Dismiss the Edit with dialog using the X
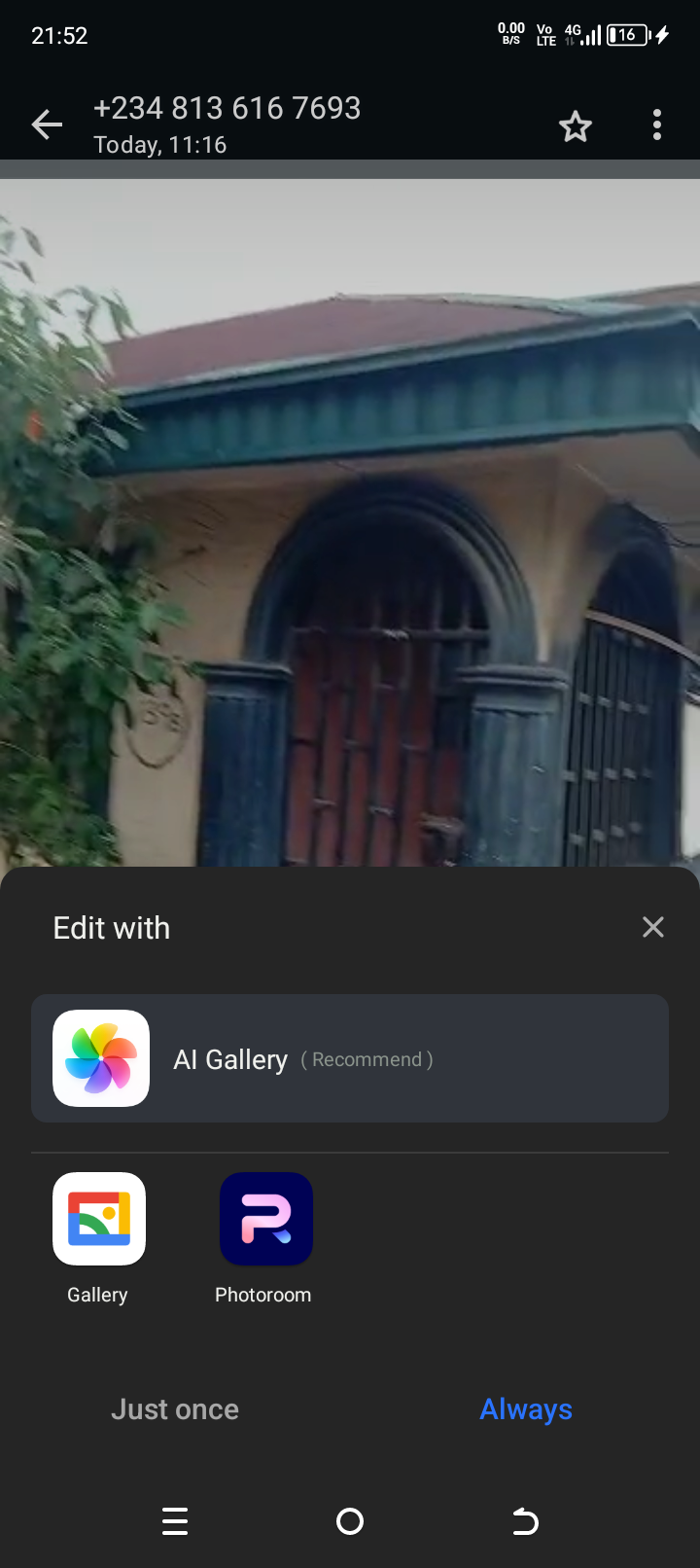The image size is (700, 1568). [652, 927]
